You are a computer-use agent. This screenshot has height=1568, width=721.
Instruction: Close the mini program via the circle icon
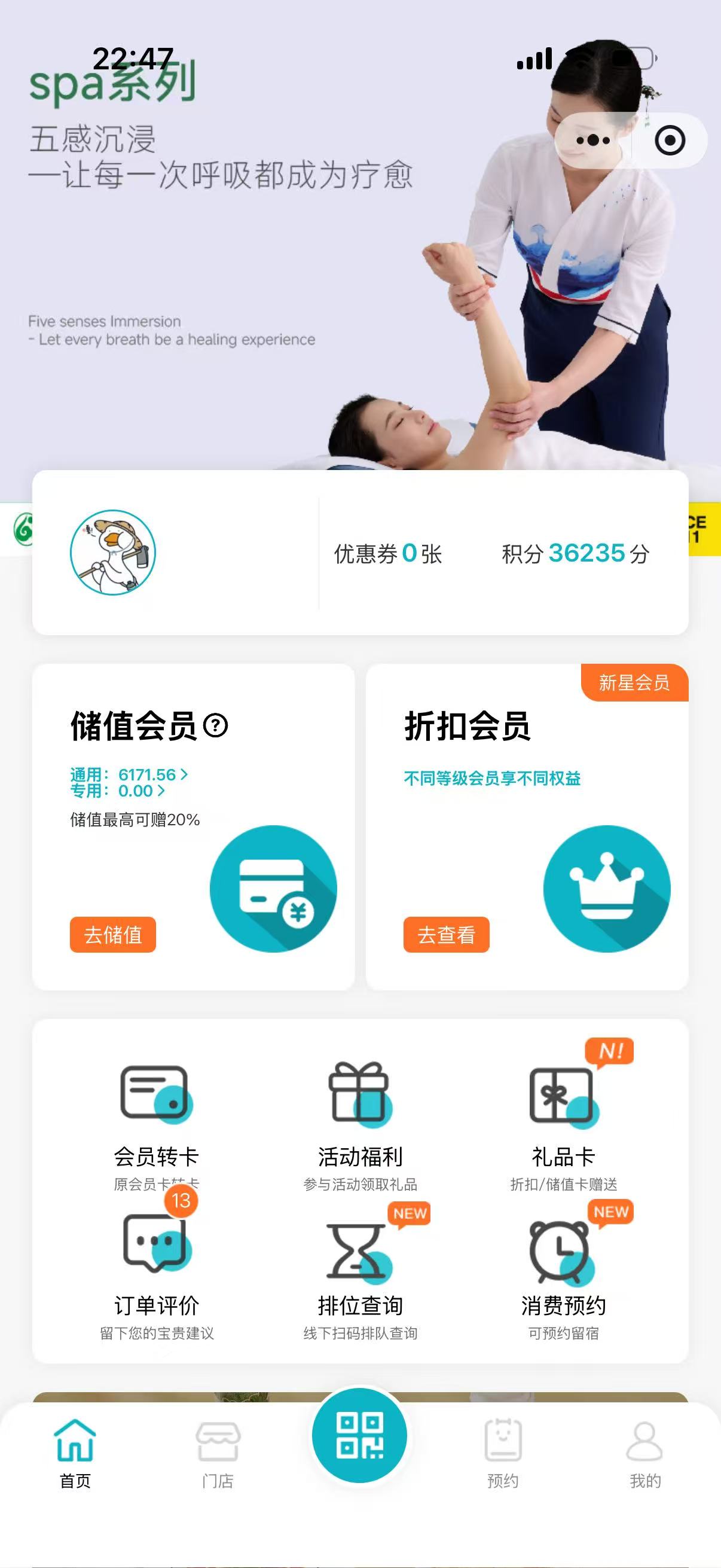pos(669,141)
